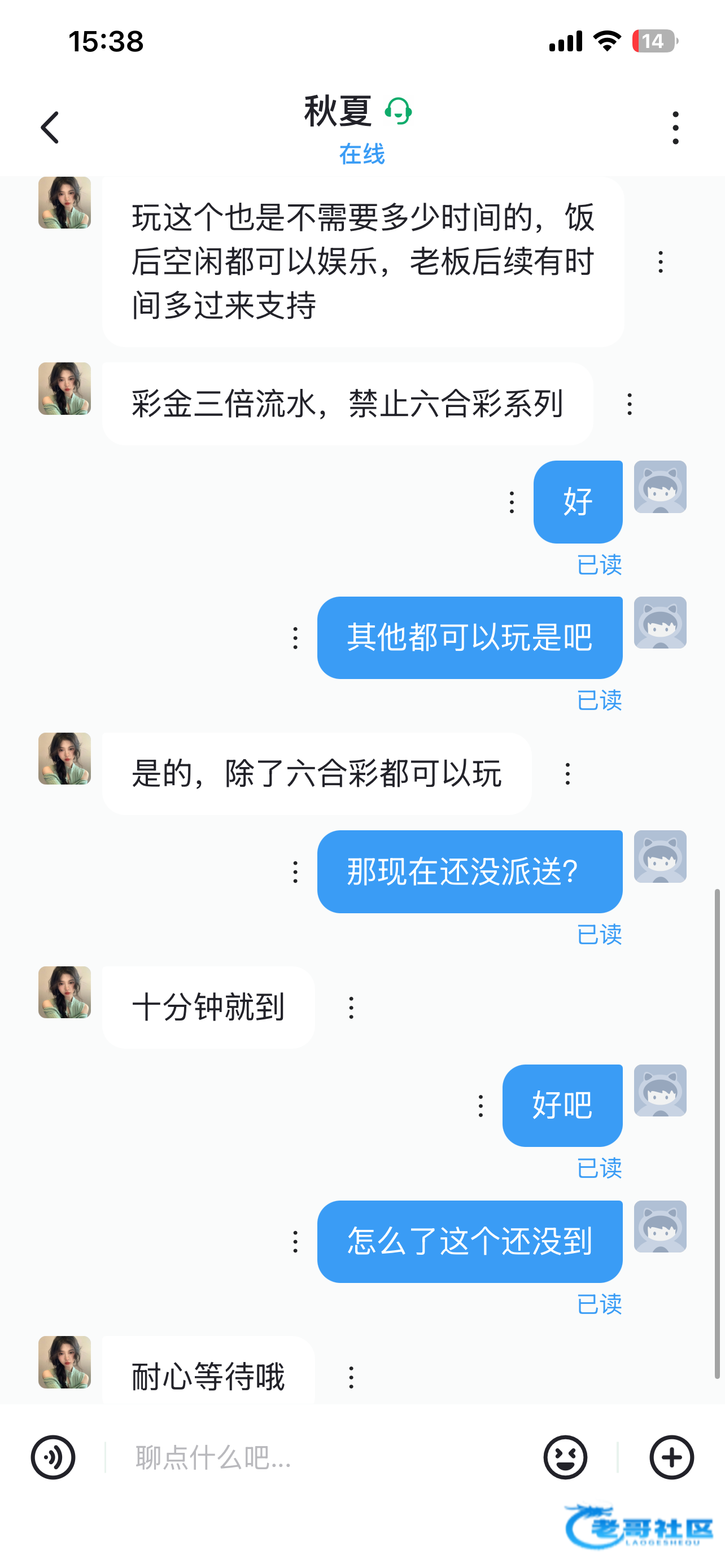Open options beside 耐心等待哦
Viewport: 725px width, 1568px height.
tap(351, 1377)
